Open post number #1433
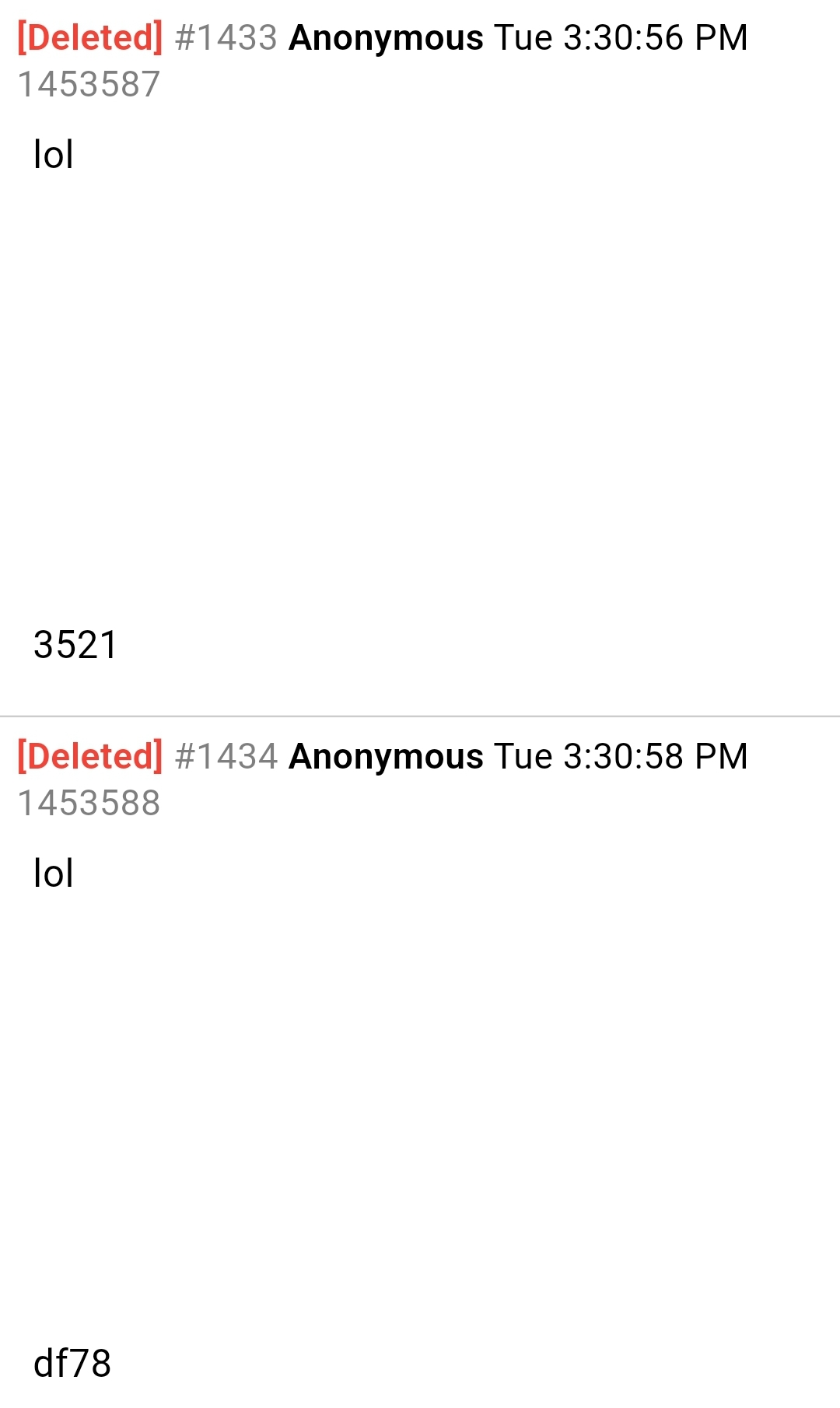Image resolution: width=840 pixels, height=1408 pixels. coord(226,38)
